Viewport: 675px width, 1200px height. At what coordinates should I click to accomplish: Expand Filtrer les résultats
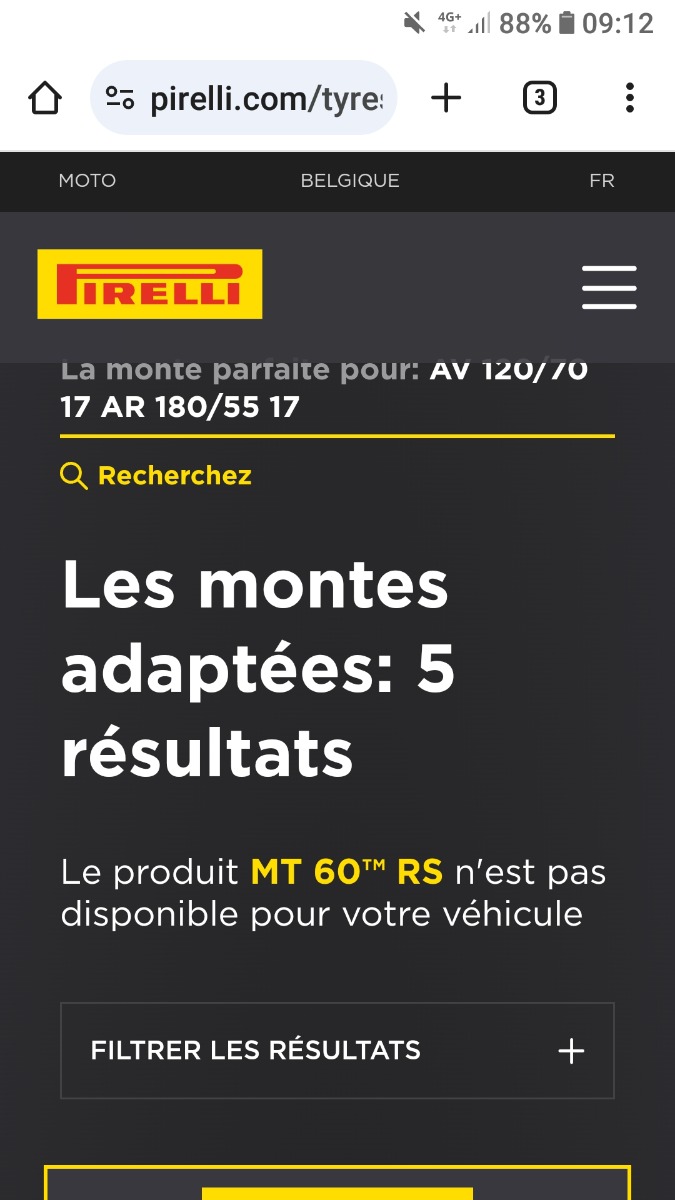click(x=337, y=1051)
